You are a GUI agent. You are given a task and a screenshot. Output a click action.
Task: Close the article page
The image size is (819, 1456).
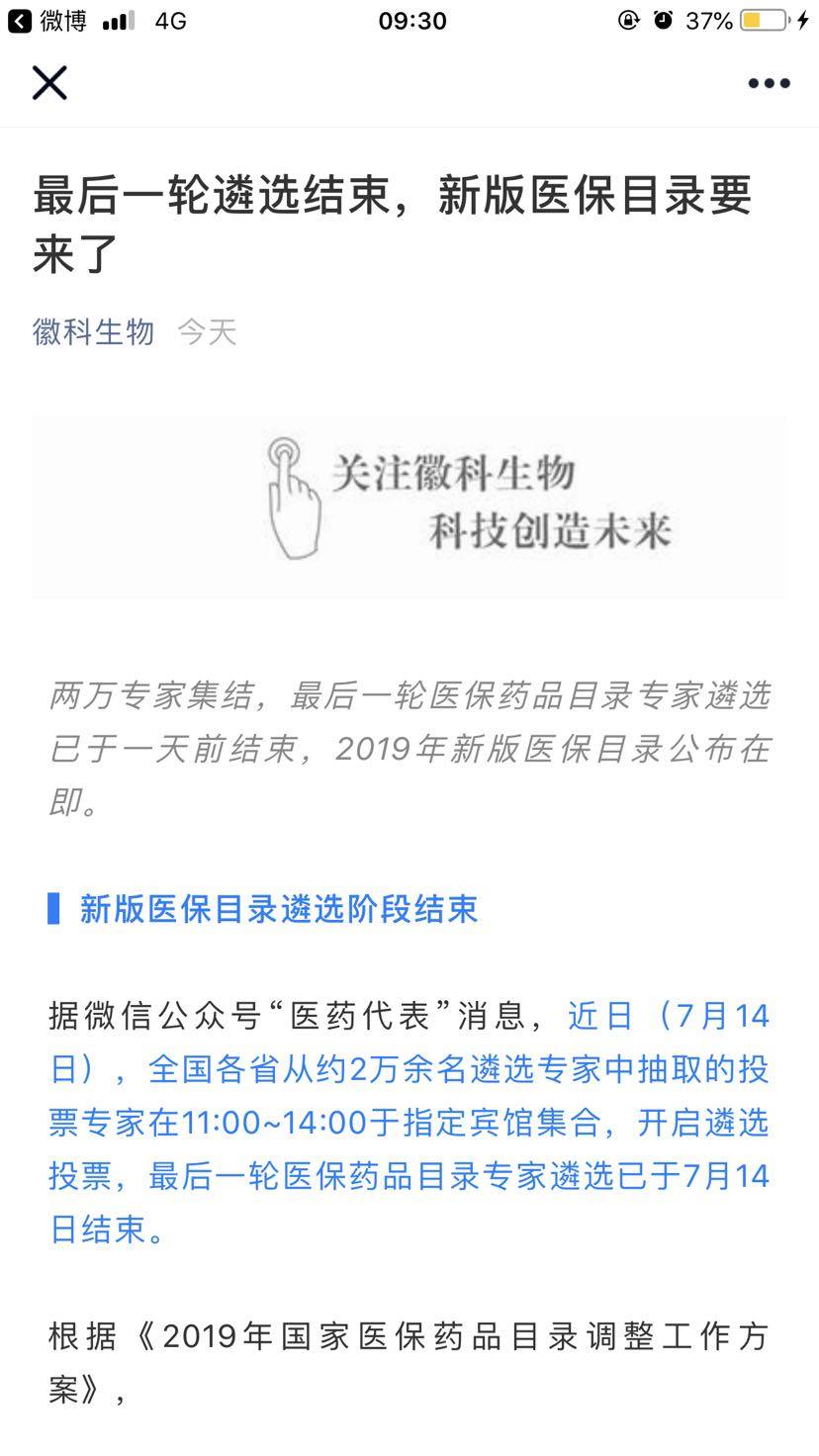49,83
